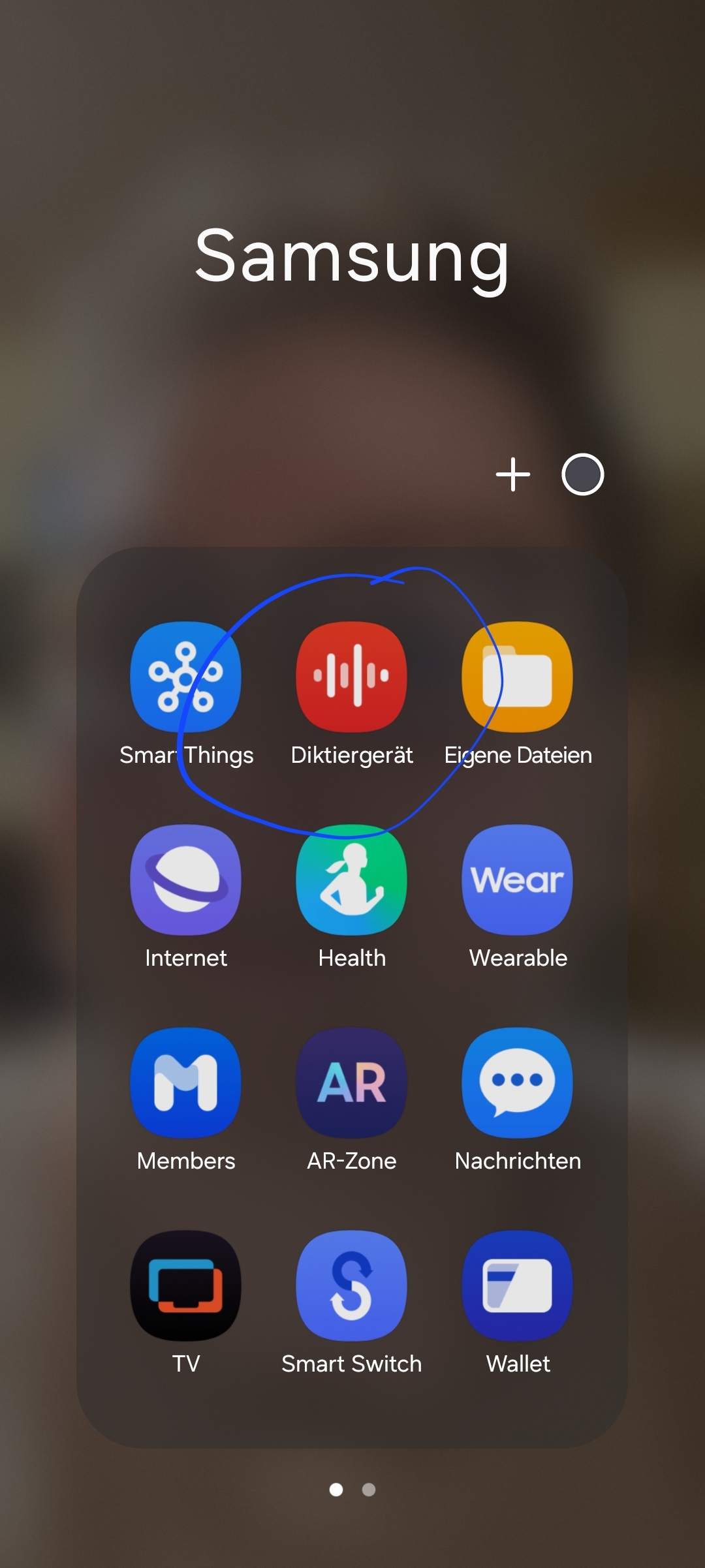Launch Diktiergerät voice recorder
Viewport: 705px width, 1568px height.
tap(352, 677)
